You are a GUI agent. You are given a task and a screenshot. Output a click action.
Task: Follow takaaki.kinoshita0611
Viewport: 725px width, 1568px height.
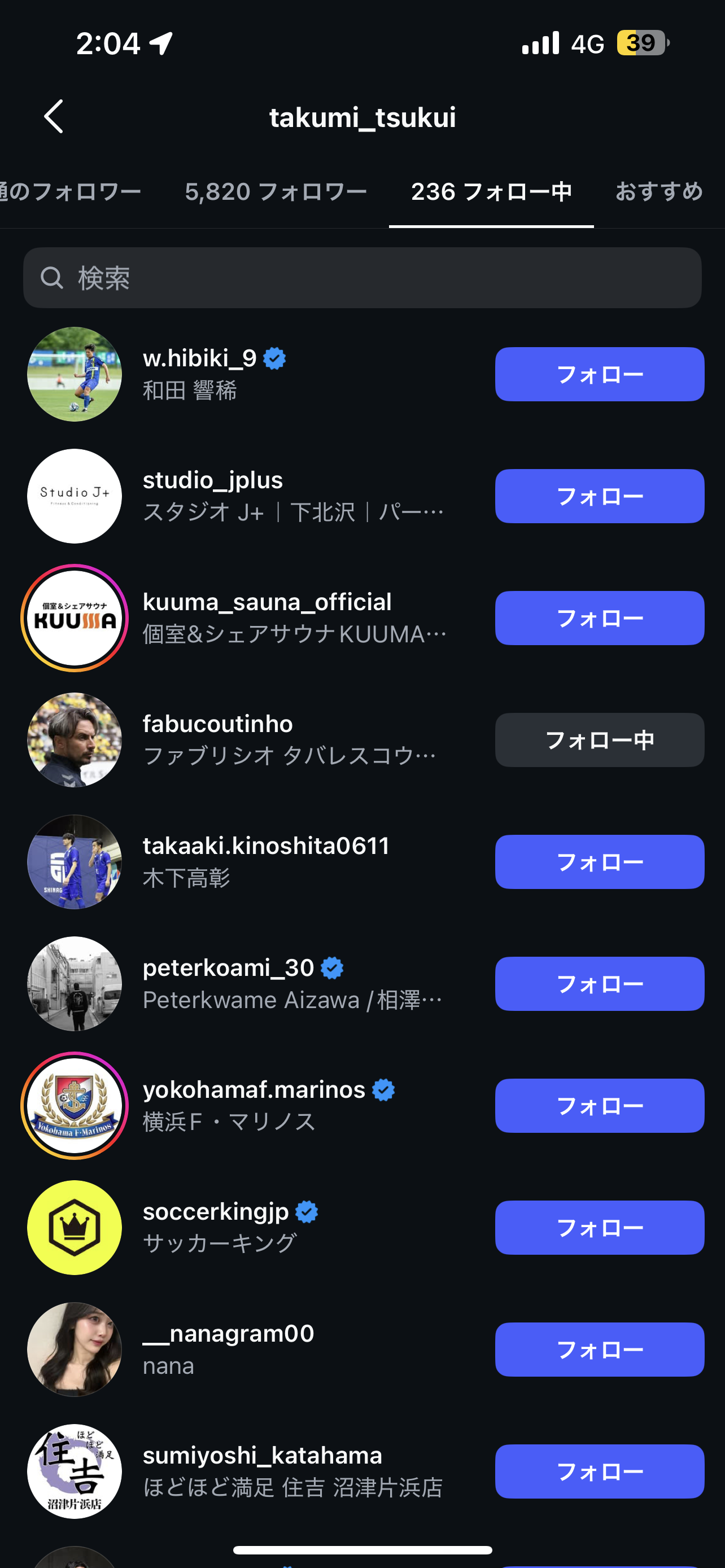[599, 862]
